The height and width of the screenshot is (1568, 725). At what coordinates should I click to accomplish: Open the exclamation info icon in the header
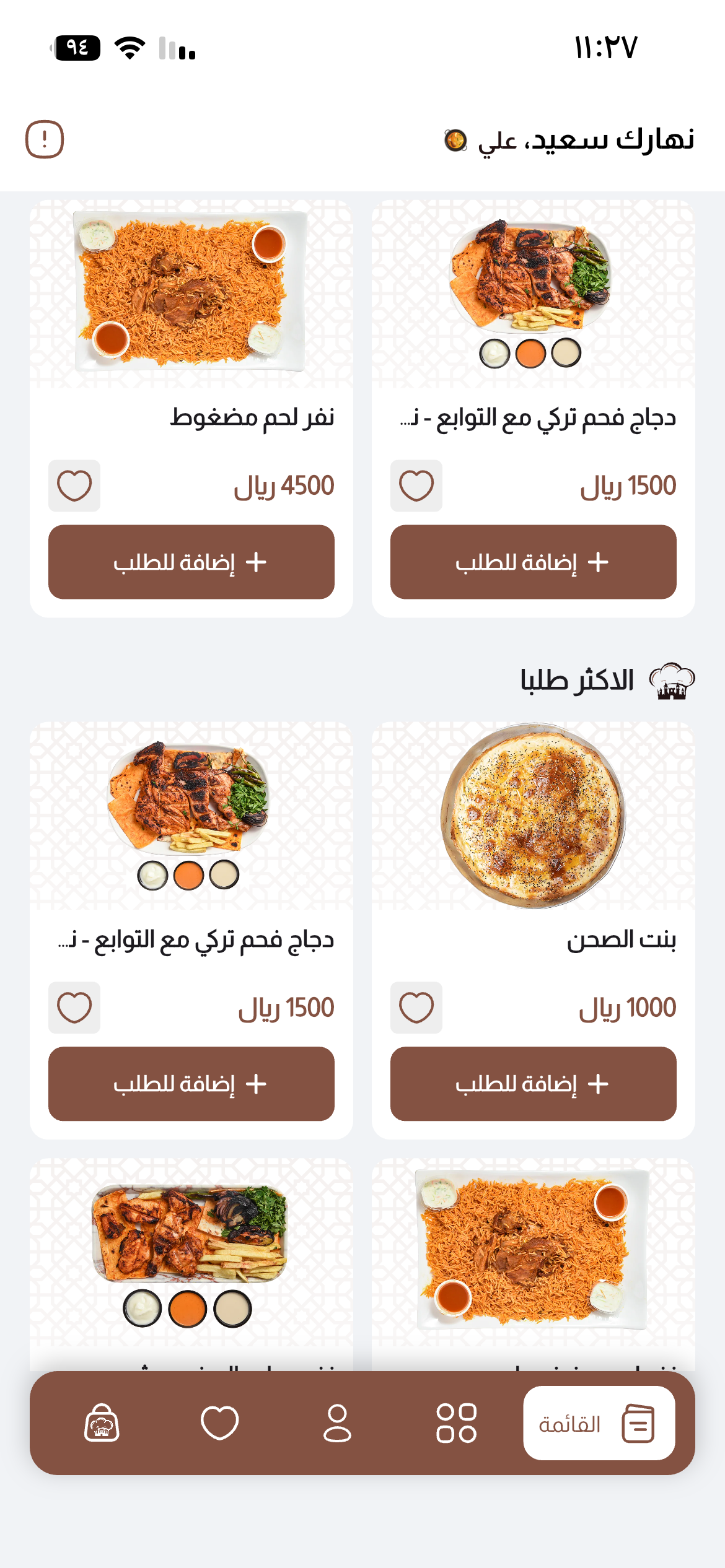pos(45,139)
